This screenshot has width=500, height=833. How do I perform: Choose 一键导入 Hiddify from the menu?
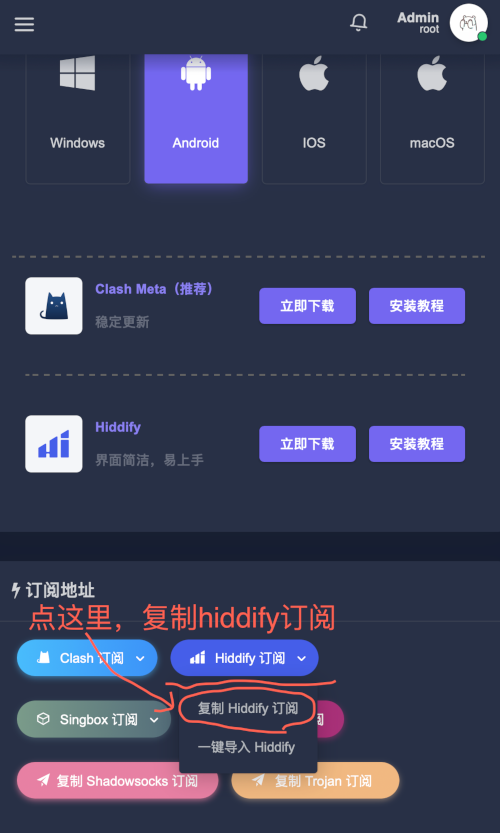coord(248,747)
